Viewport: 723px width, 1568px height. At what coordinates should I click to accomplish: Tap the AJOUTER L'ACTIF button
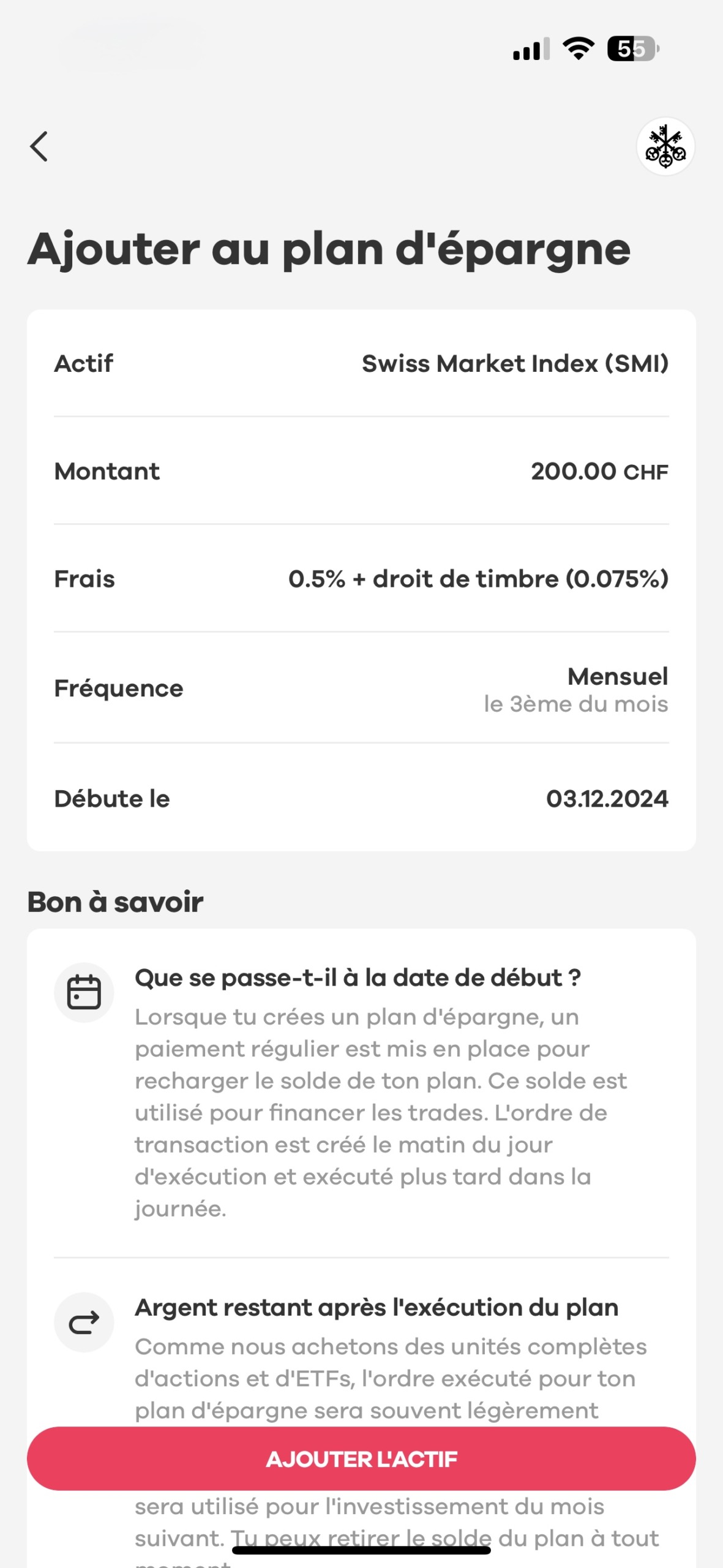click(x=361, y=1459)
